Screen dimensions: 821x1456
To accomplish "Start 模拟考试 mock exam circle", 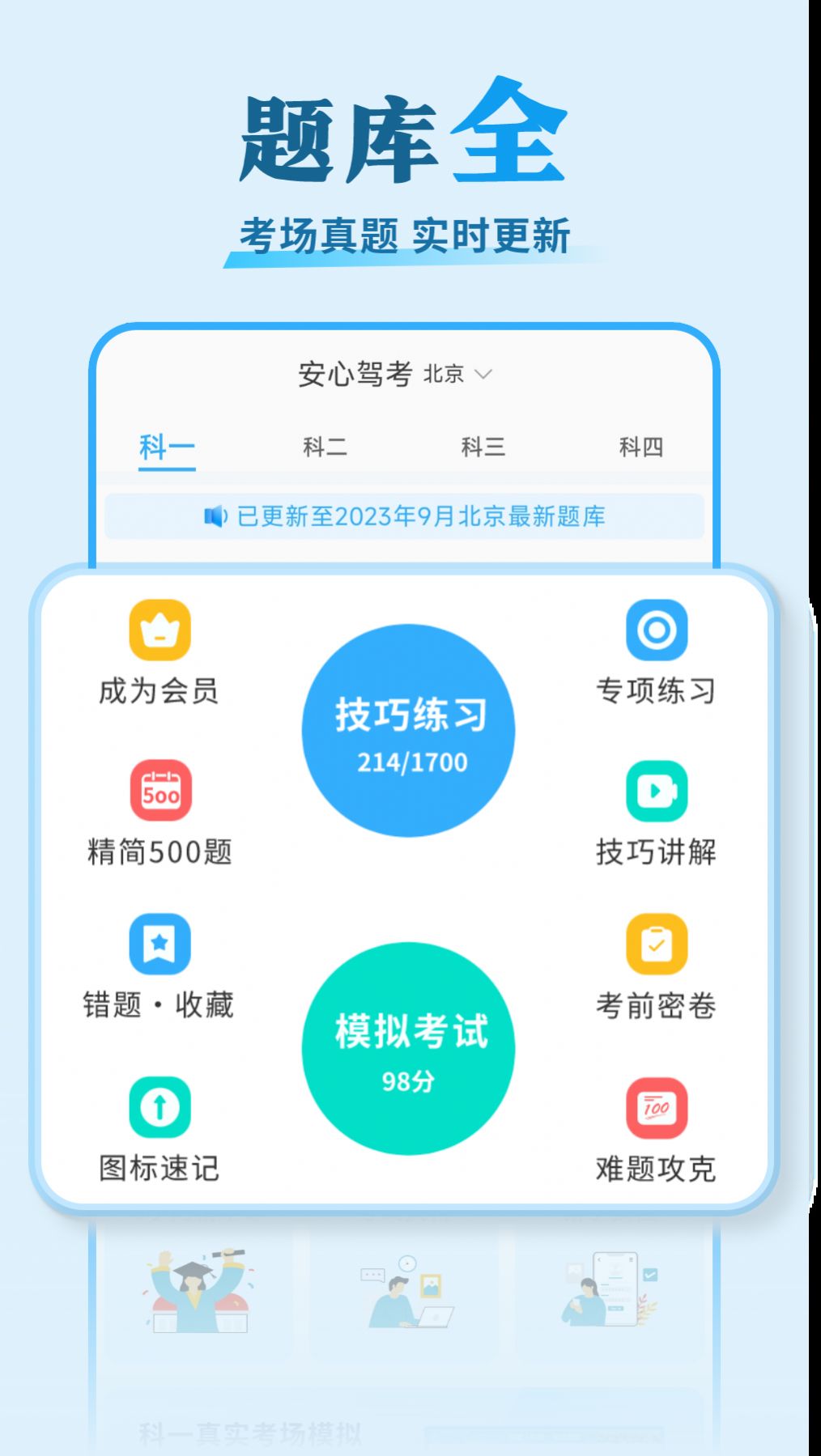I will (411, 1036).
